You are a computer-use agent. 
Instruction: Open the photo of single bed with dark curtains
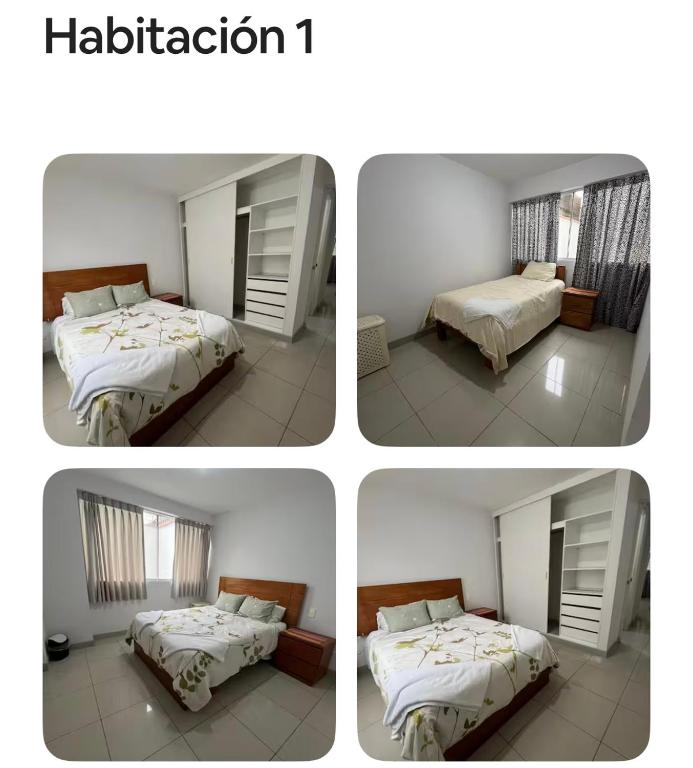(503, 299)
